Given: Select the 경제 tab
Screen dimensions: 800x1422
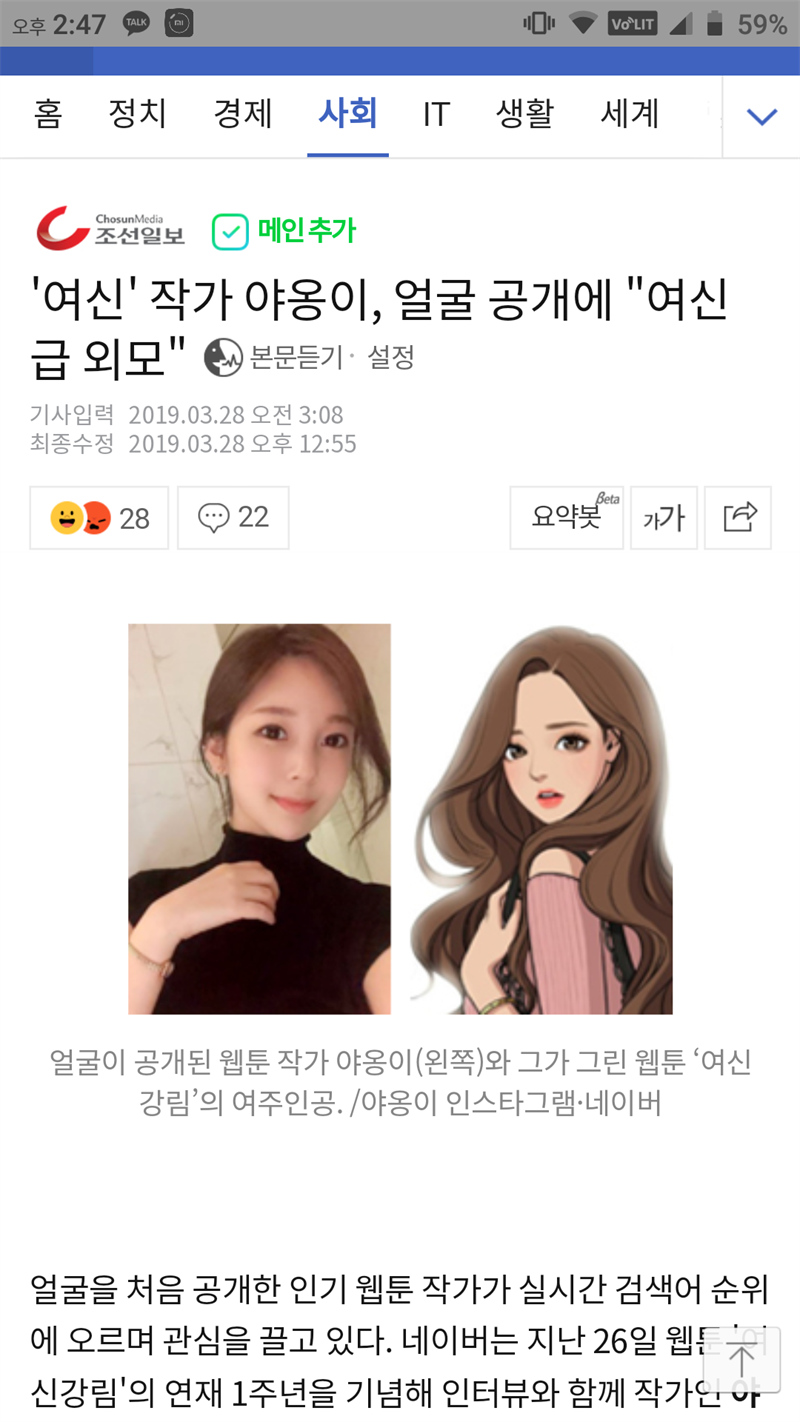Looking at the screenshot, I should pos(243,114).
